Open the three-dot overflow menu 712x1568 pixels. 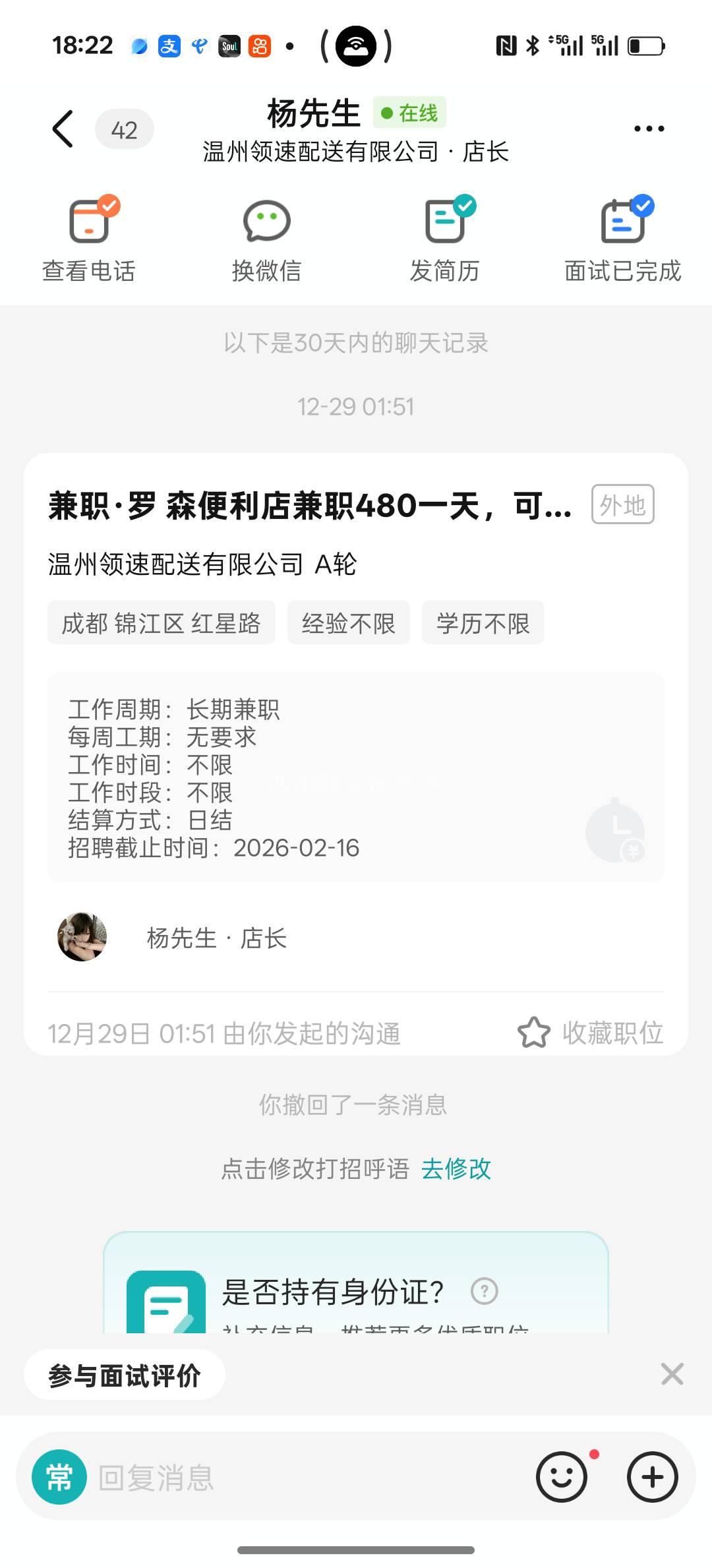pyautogui.click(x=649, y=129)
